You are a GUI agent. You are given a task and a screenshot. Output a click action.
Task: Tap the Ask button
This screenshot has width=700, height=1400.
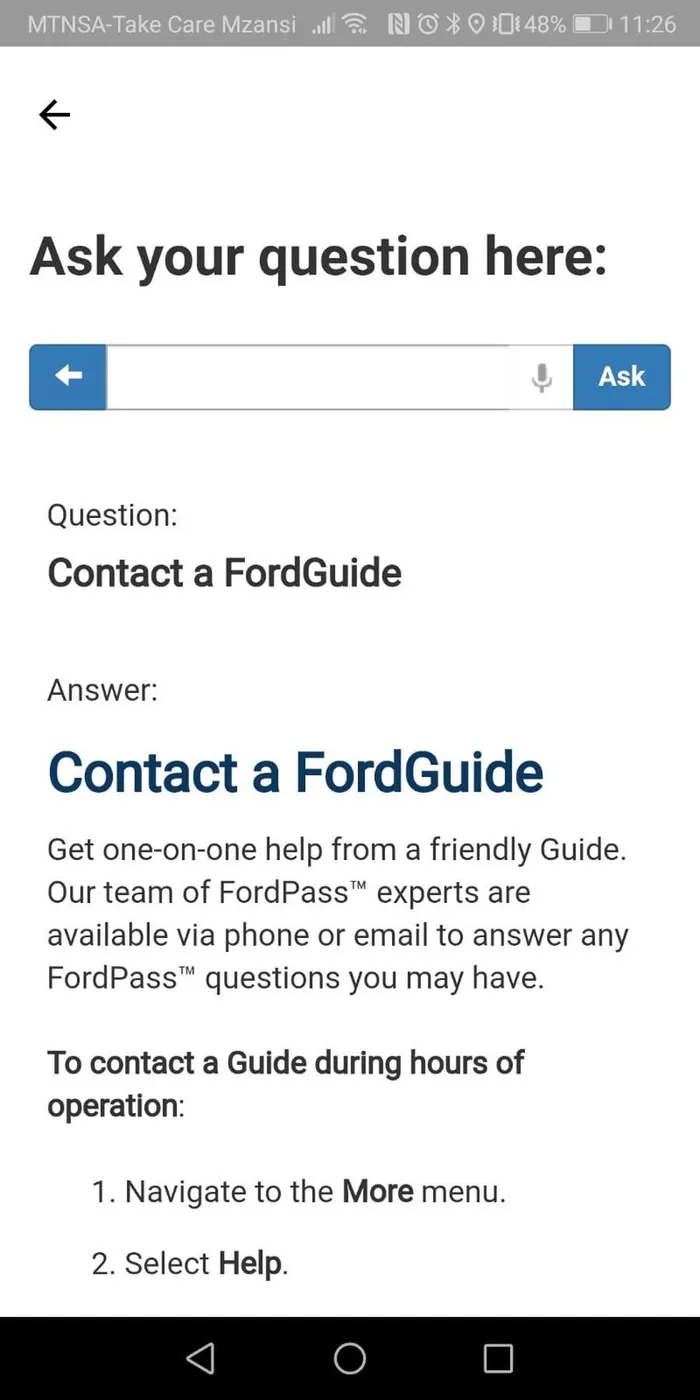click(x=621, y=376)
